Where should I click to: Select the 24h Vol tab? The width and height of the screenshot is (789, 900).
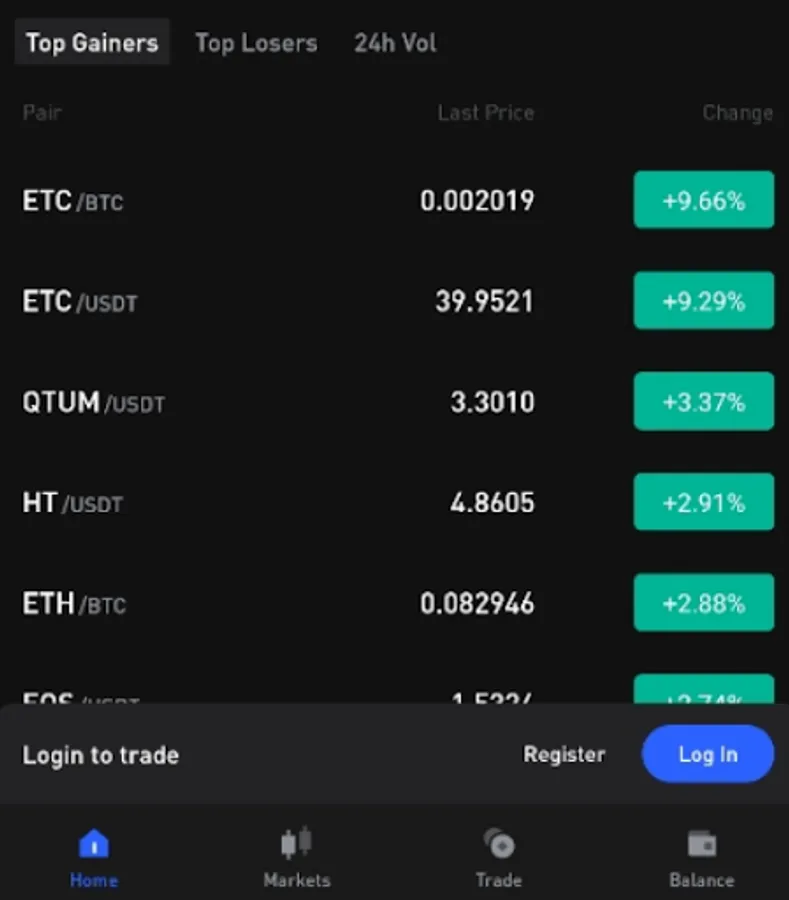395,43
